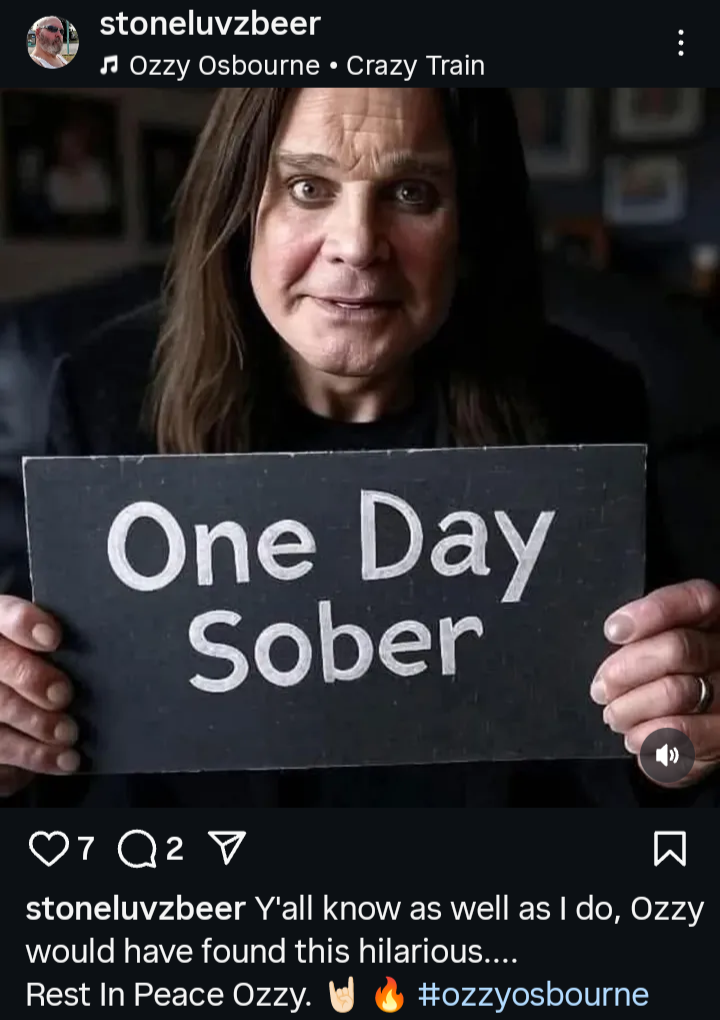Open stoneluvzbeer's profile picture

52,42
